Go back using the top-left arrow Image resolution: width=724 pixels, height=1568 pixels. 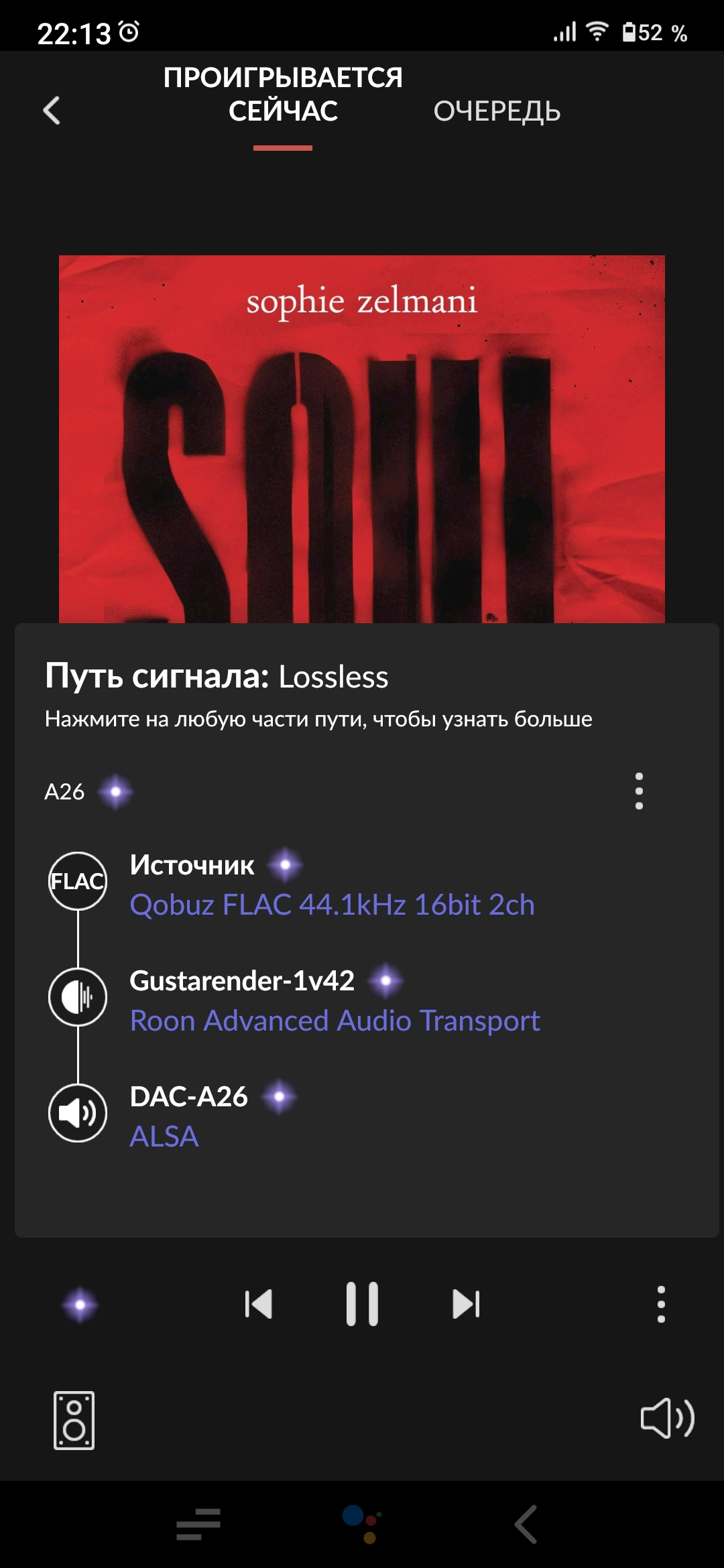click(52, 111)
